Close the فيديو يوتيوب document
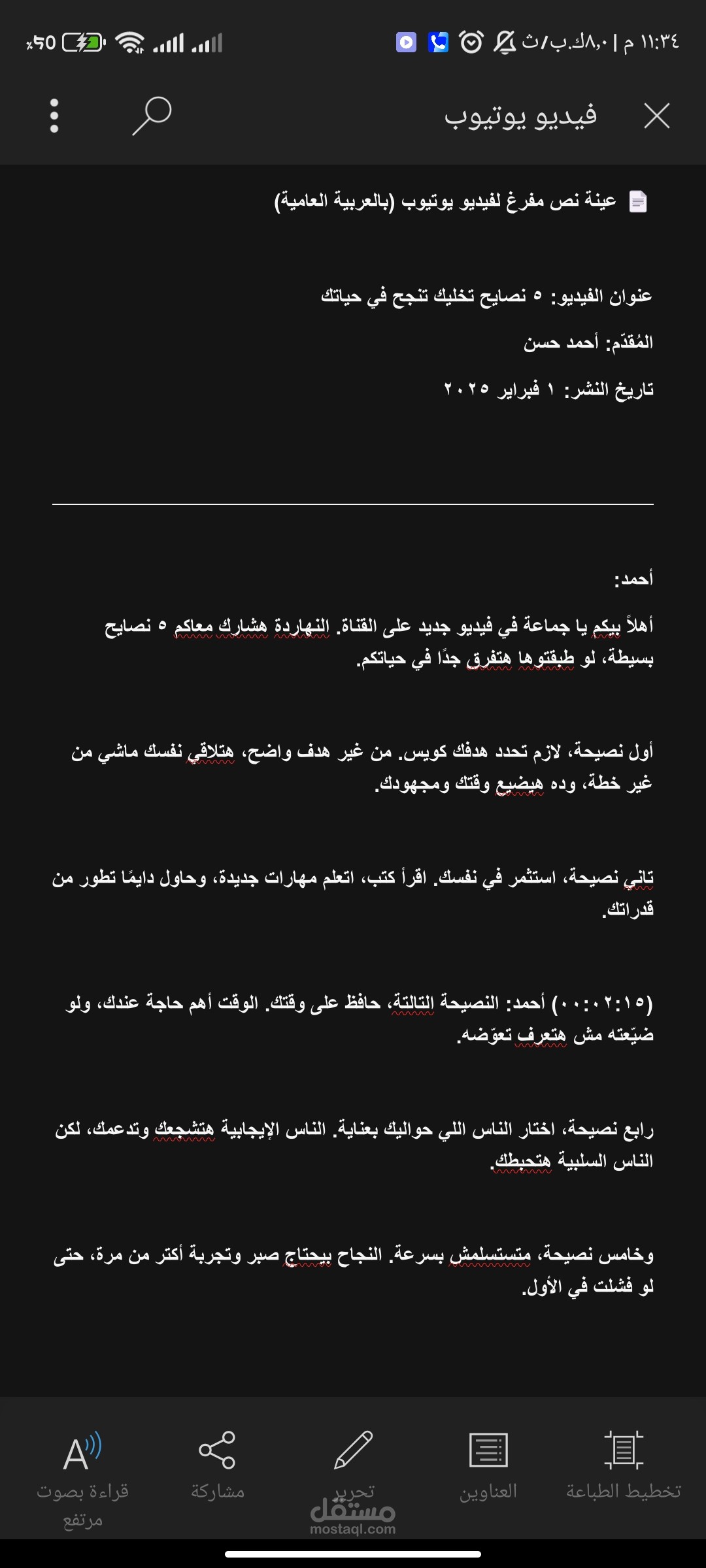 click(x=656, y=116)
